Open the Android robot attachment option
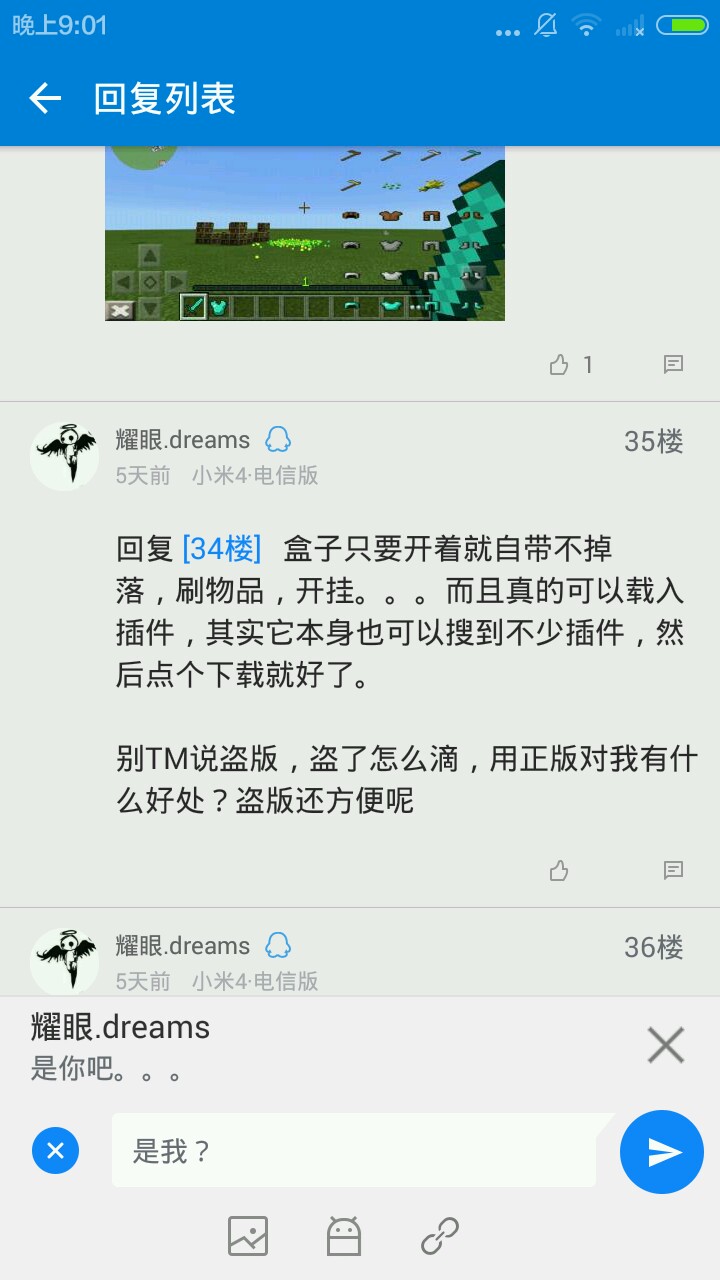 [x=344, y=1236]
